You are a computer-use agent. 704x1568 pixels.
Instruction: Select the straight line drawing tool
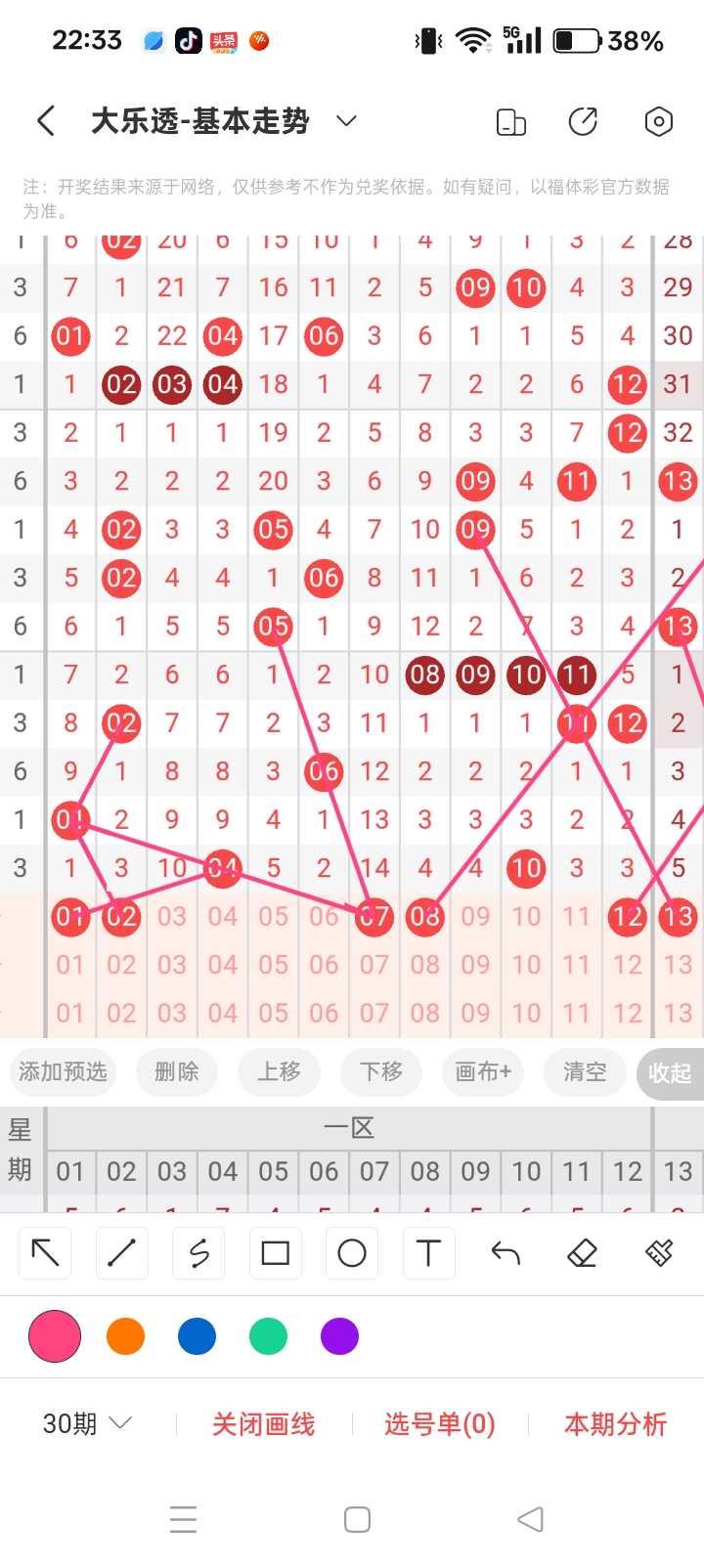(x=121, y=1252)
